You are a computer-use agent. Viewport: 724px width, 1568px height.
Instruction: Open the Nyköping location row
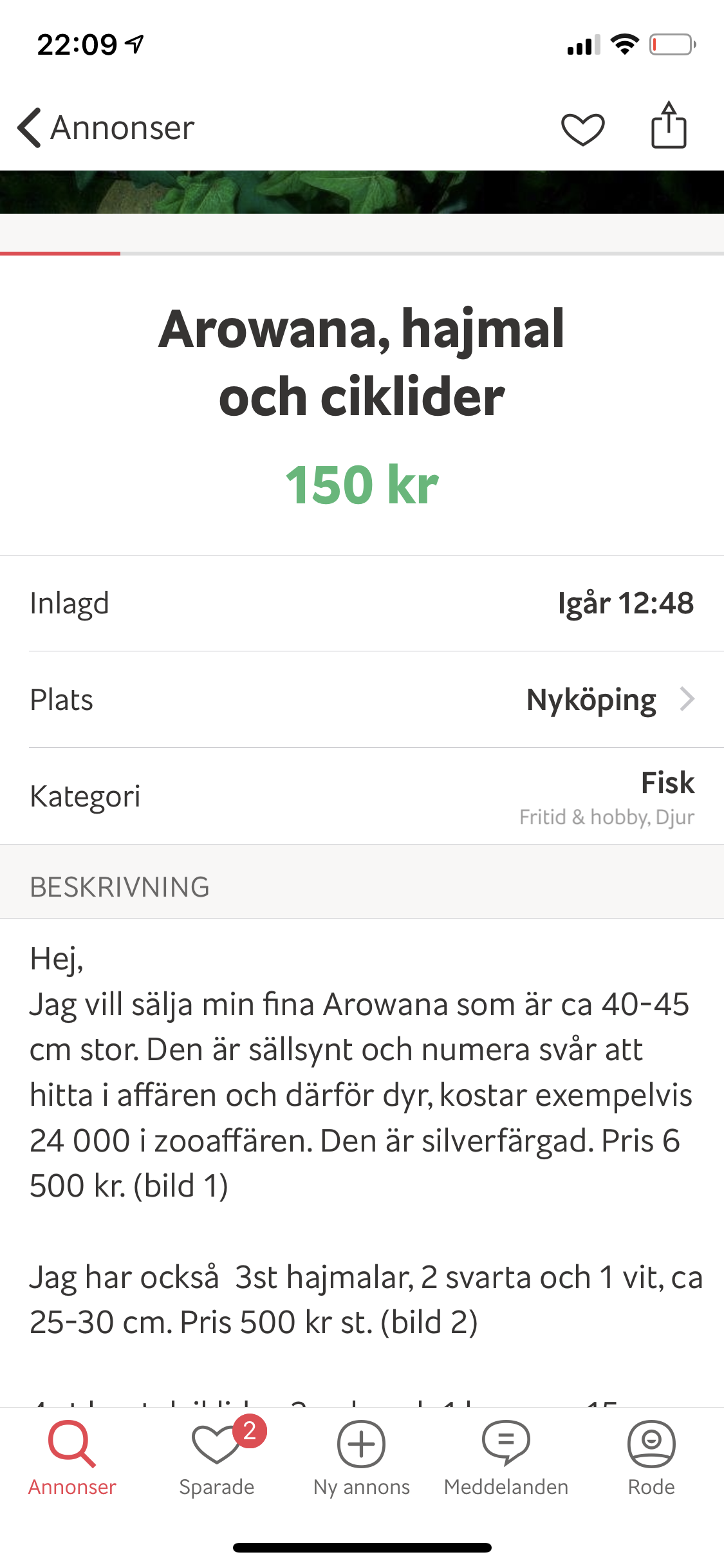coord(362,700)
